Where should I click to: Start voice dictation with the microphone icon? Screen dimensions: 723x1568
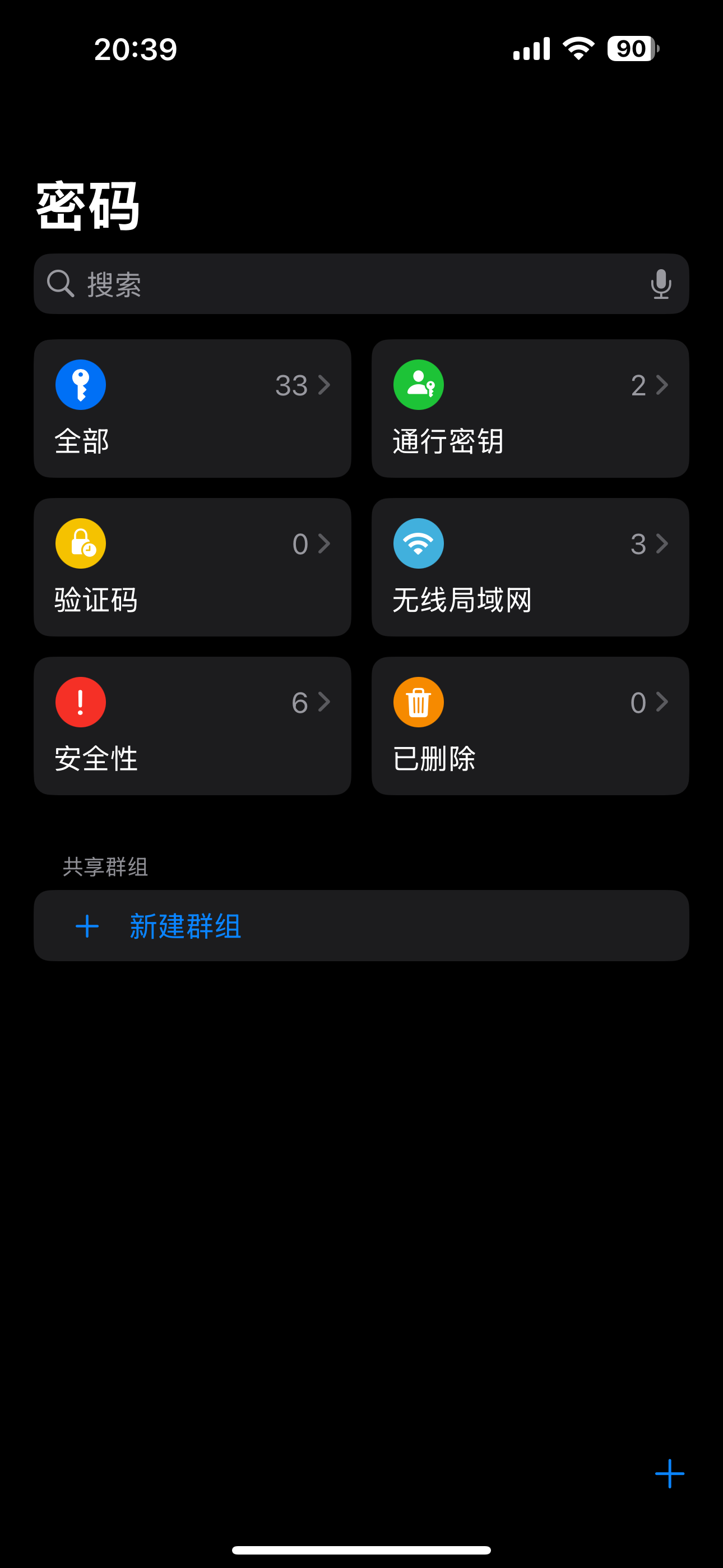(660, 284)
